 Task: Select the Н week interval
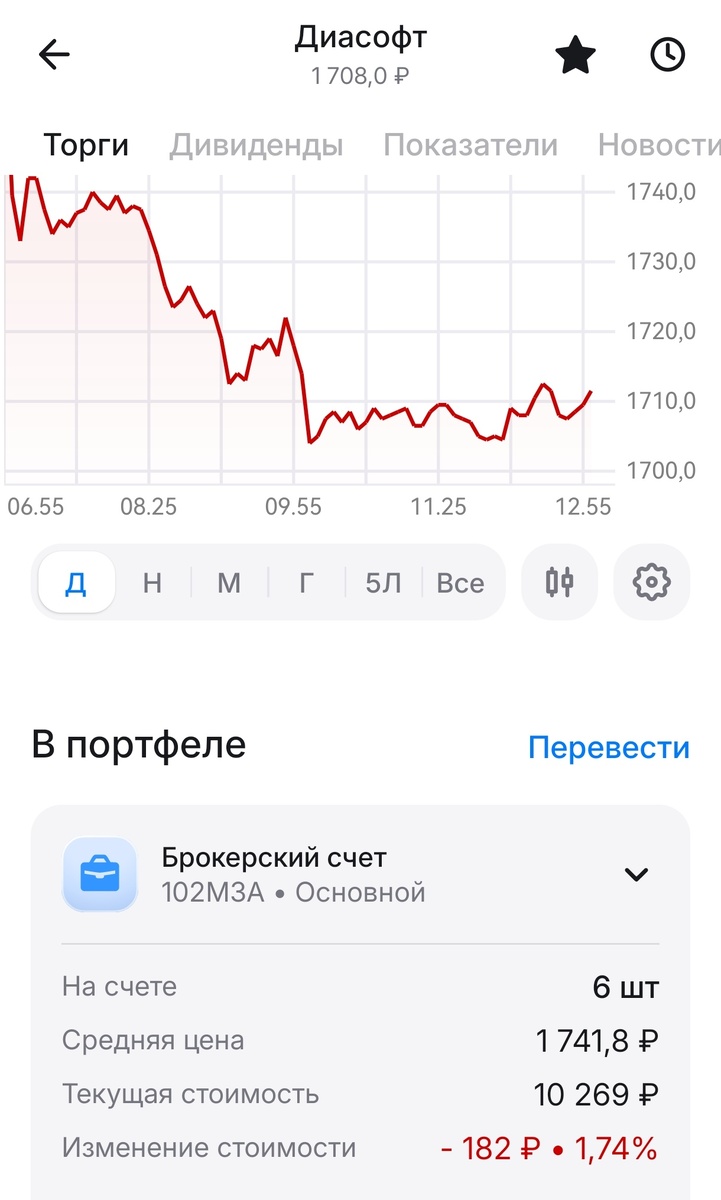[151, 582]
